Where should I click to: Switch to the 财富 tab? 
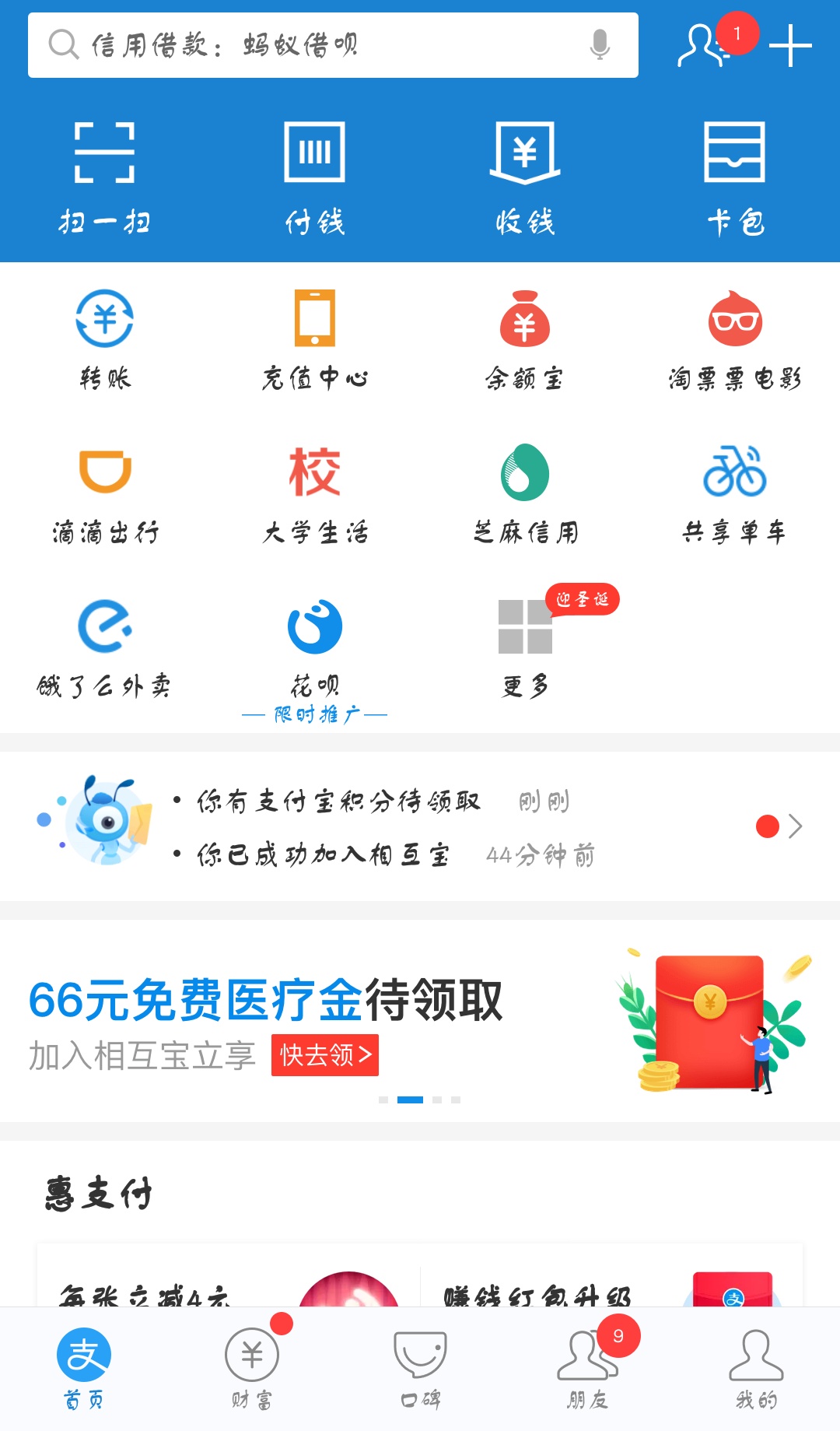(x=251, y=1368)
